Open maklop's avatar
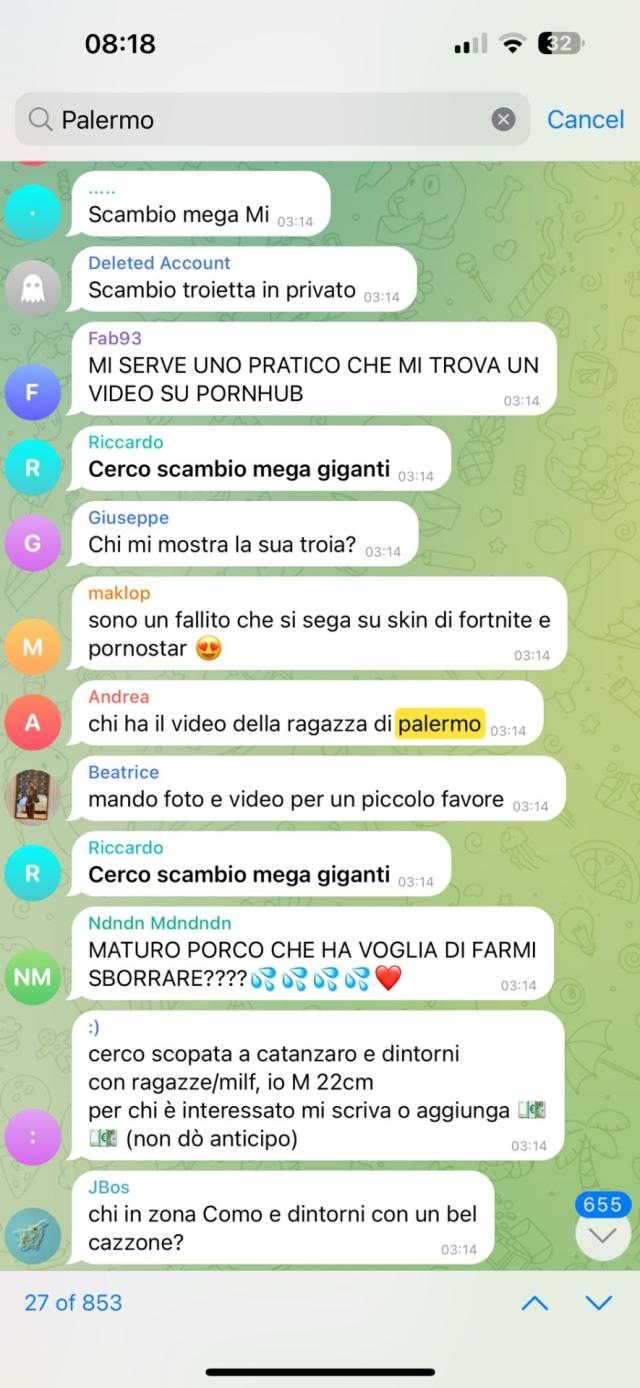Viewport: 640px width, 1388px height. pyautogui.click(x=32, y=646)
